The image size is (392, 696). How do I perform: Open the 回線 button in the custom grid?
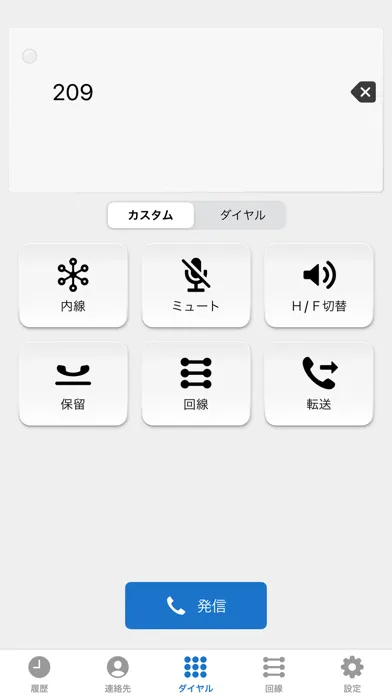196,384
